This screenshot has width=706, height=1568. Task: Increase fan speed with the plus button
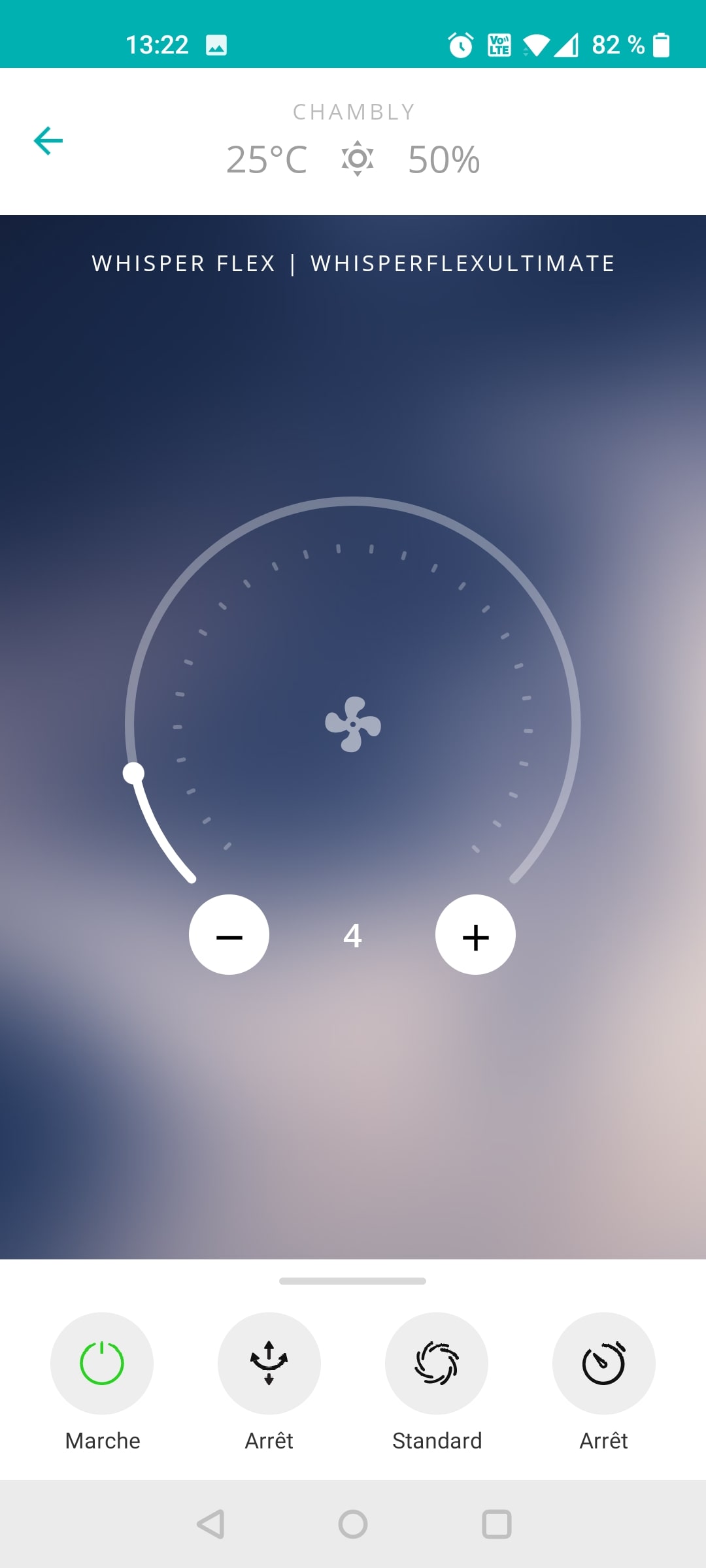pyautogui.click(x=475, y=935)
